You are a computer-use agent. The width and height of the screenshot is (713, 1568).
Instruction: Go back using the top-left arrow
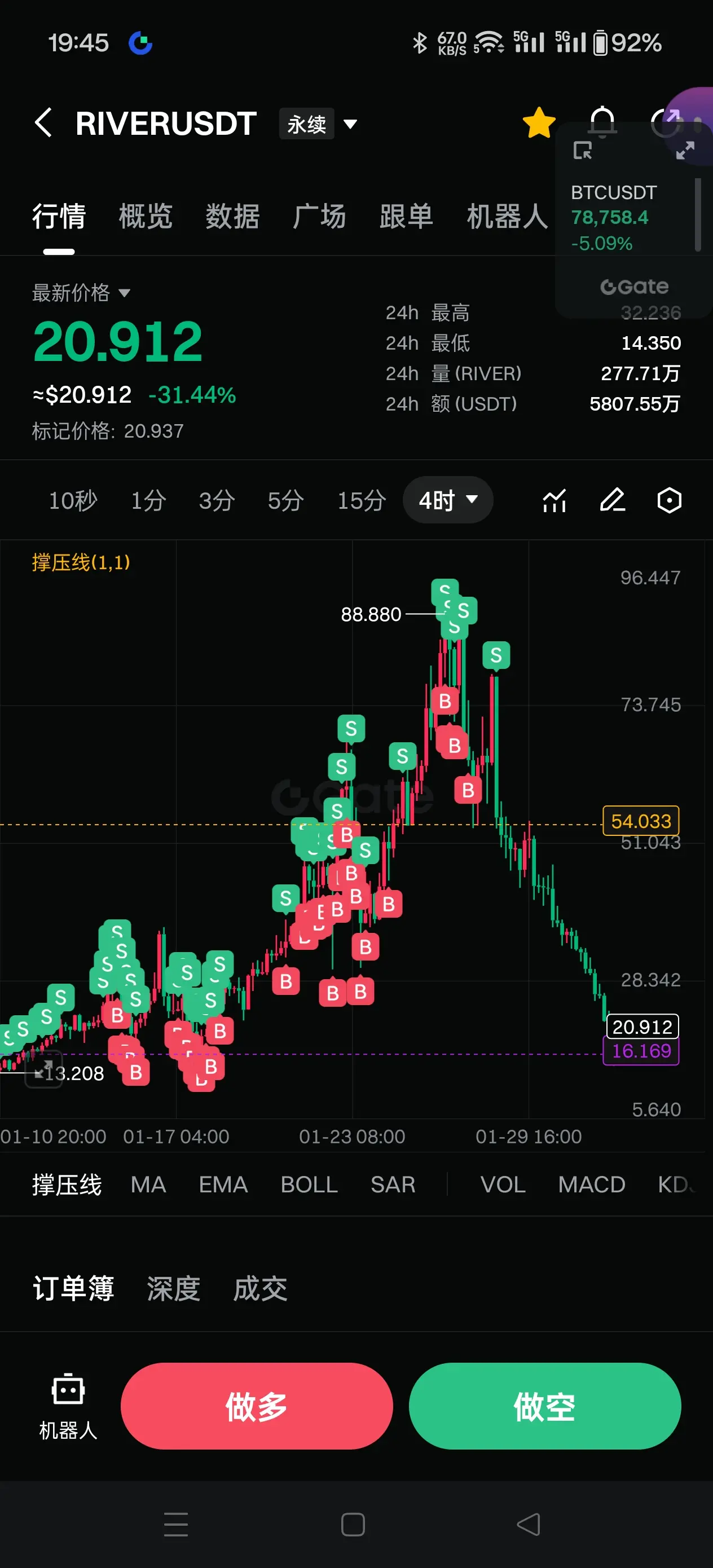click(x=43, y=124)
